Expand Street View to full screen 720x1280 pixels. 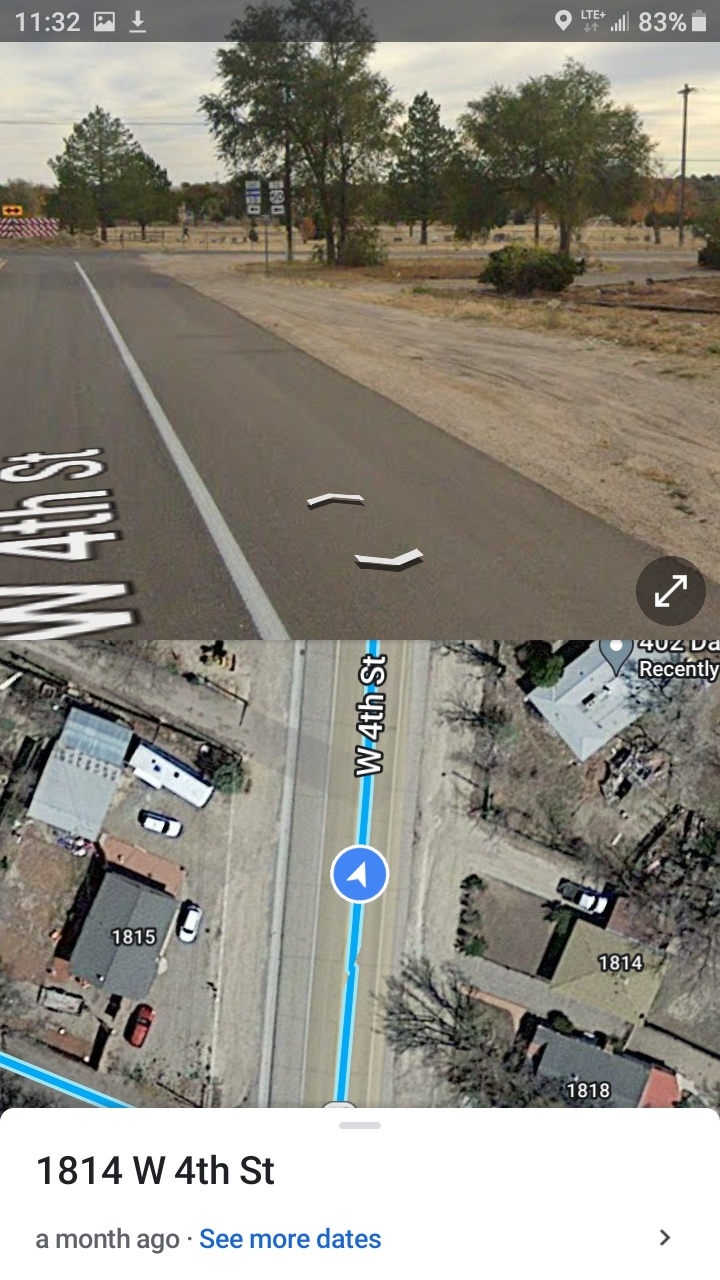point(670,591)
